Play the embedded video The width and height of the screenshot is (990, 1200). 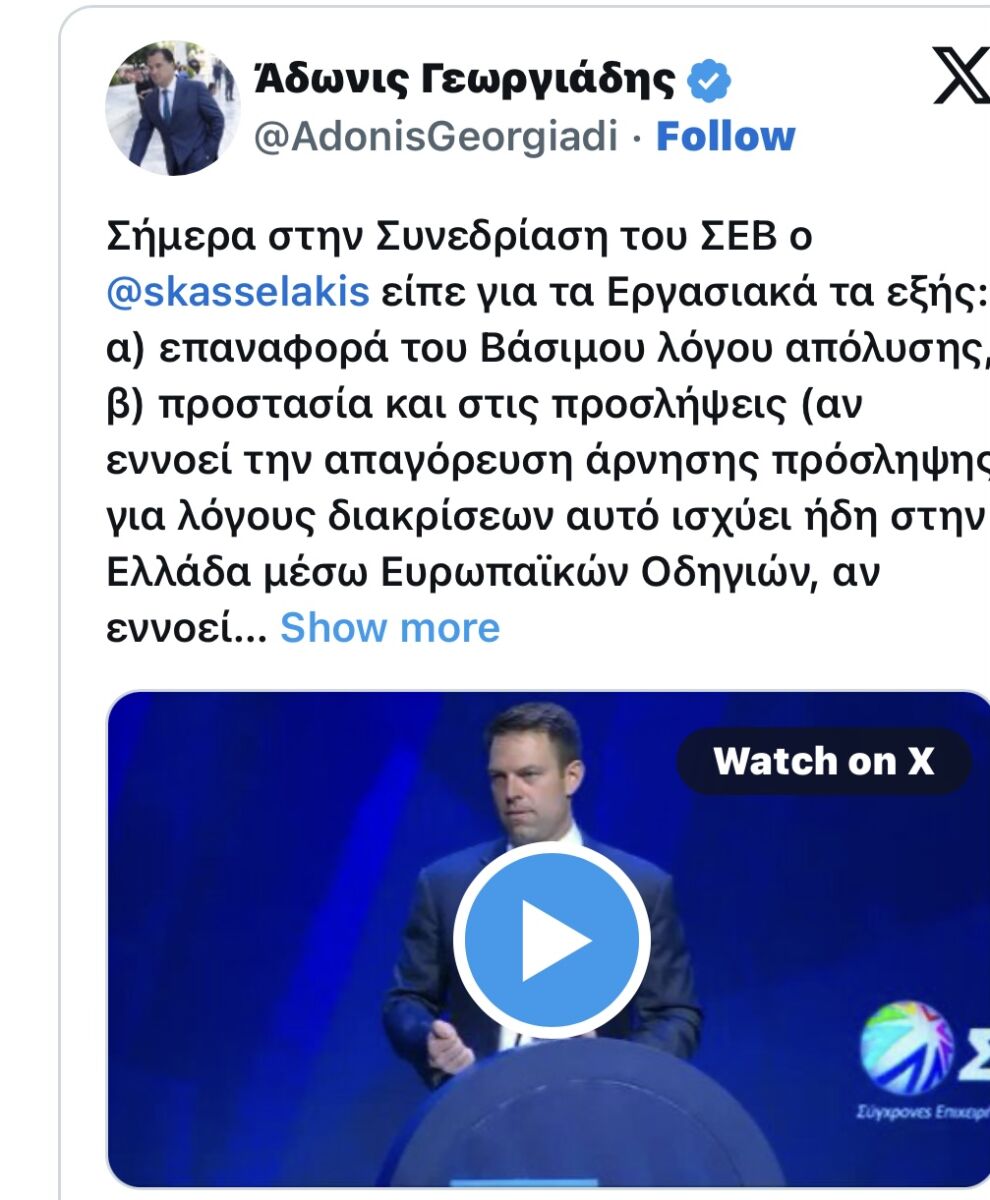pos(552,939)
